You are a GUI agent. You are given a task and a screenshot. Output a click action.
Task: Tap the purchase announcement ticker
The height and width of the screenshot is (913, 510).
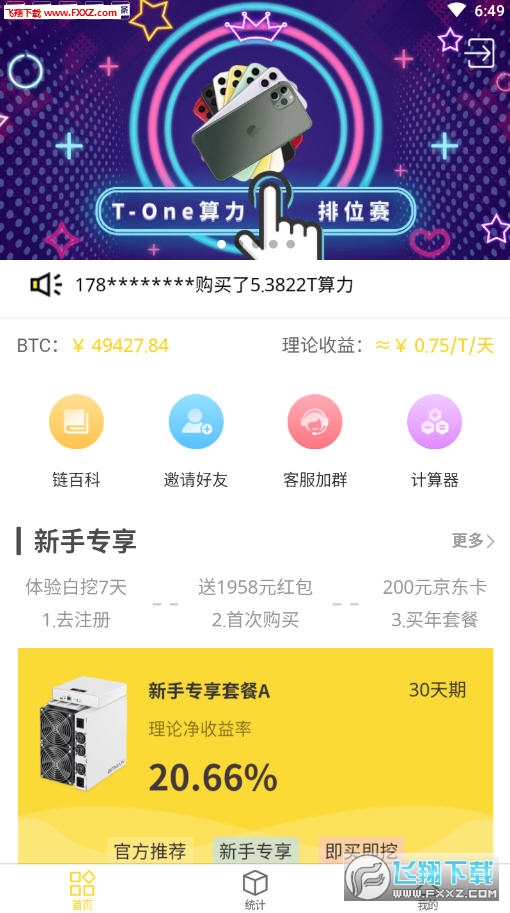[255, 285]
